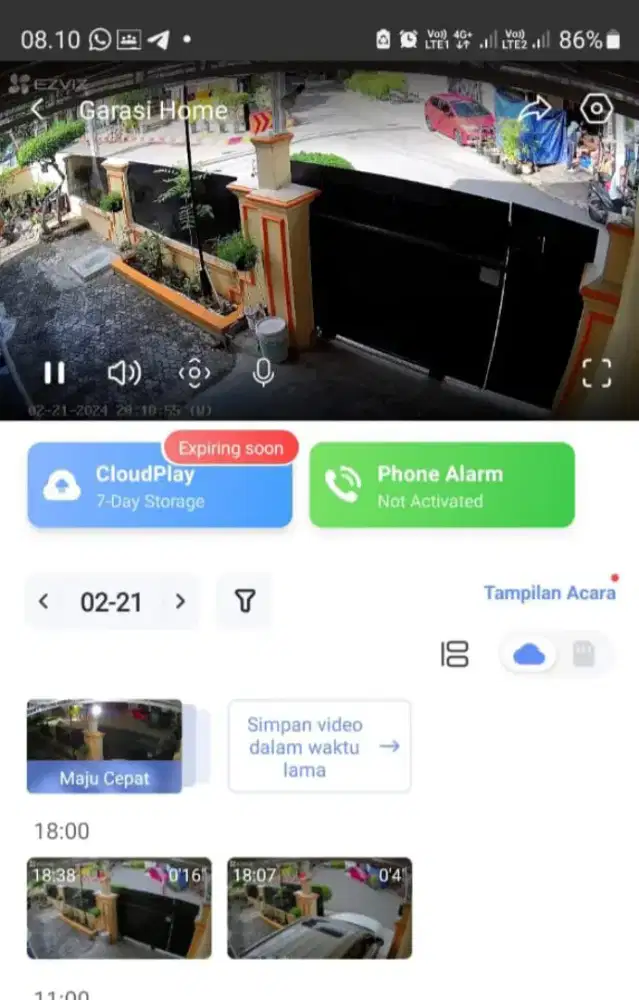Open CloudPlay 7-Day Storage
Image resolution: width=639 pixels, height=1000 pixels.
click(160, 486)
